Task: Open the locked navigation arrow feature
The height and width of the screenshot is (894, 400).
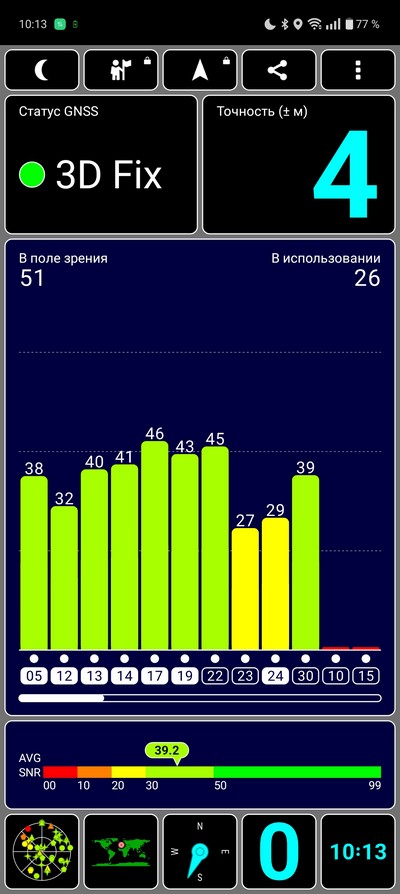Action: (x=200, y=70)
